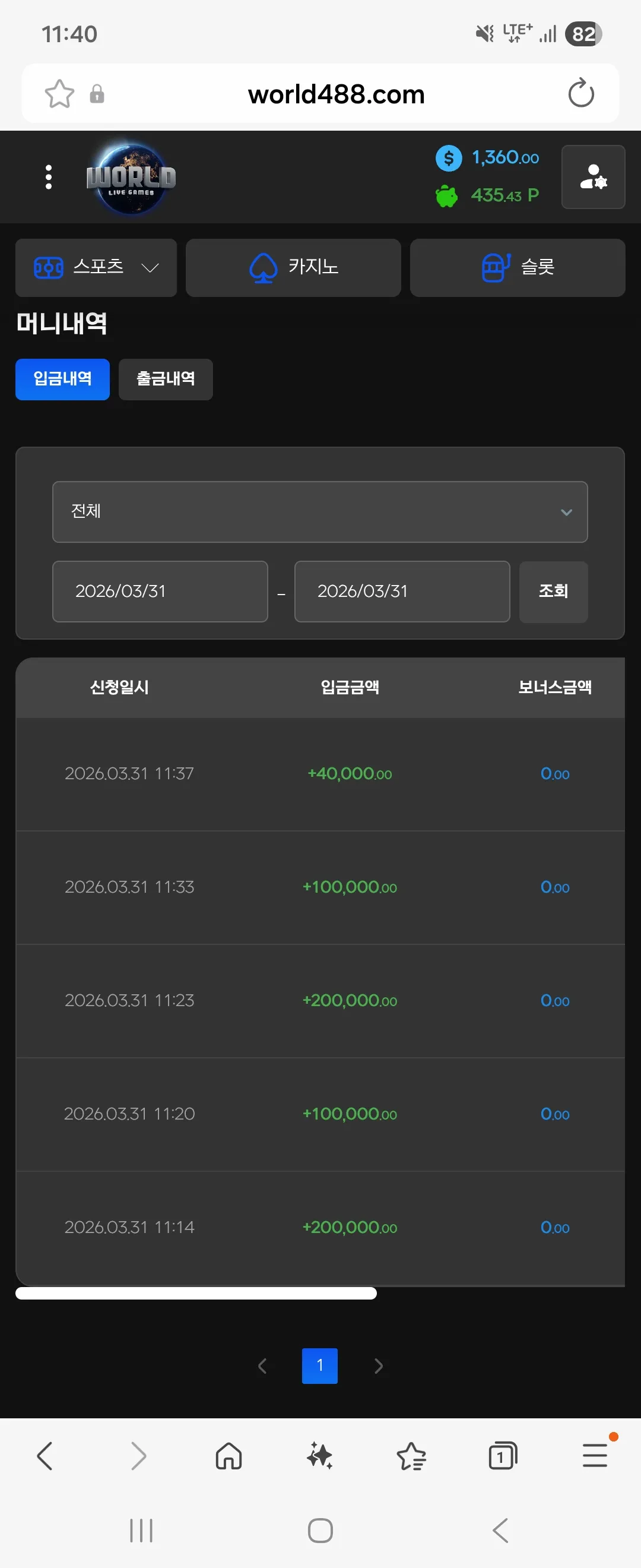Open the browser hamburger menu
641x1568 pixels.
[595, 1456]
